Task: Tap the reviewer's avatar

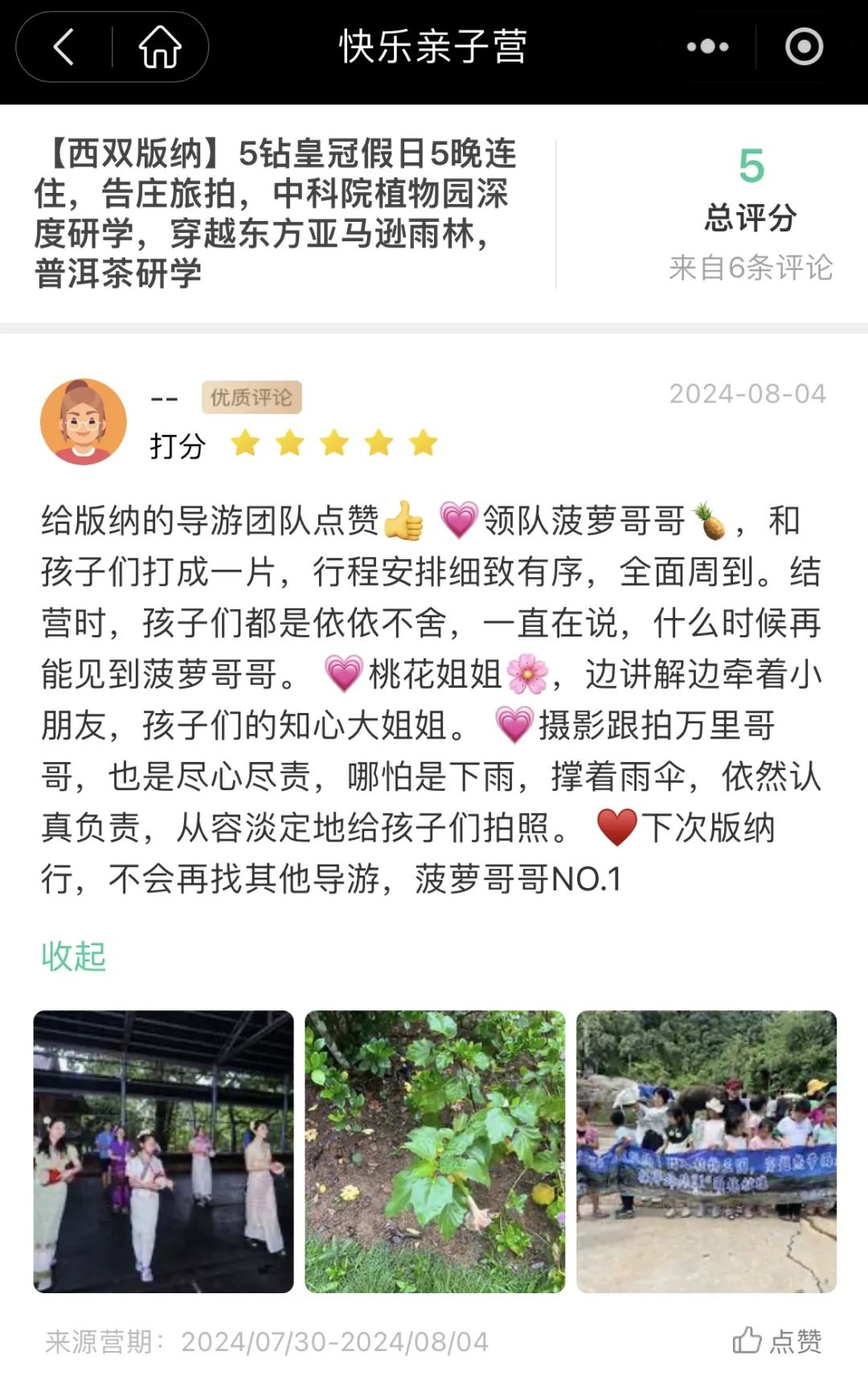Action: tap(84, 421)
